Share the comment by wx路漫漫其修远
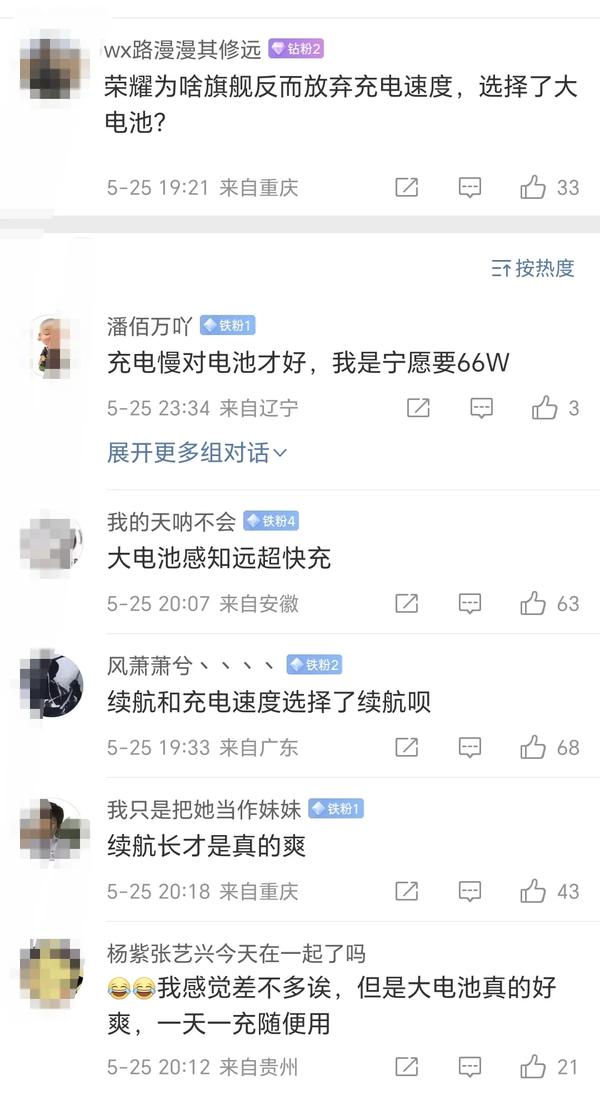Viewport: 600px width, 1095px height. pos(406,187)
